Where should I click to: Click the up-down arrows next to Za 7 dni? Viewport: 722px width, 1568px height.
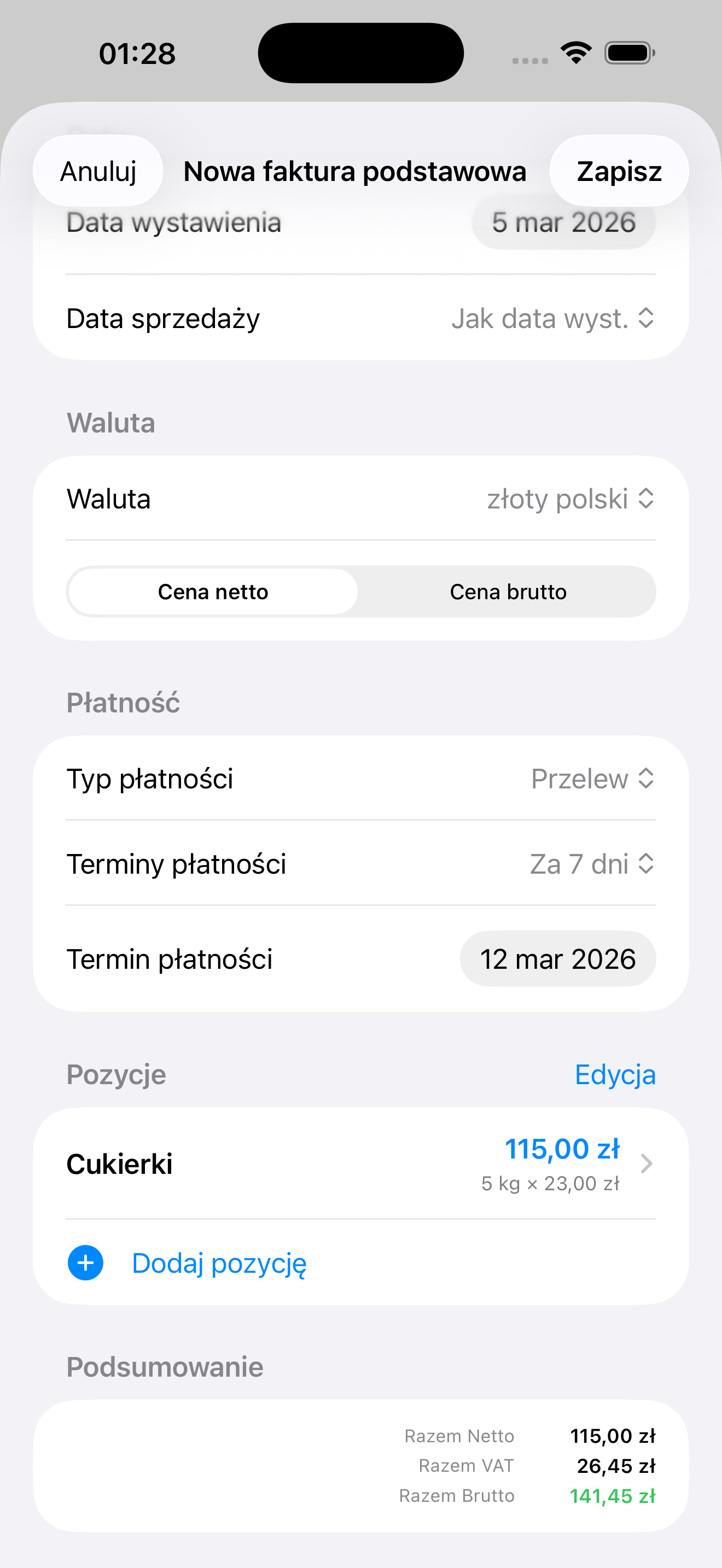tap(647, 864)
